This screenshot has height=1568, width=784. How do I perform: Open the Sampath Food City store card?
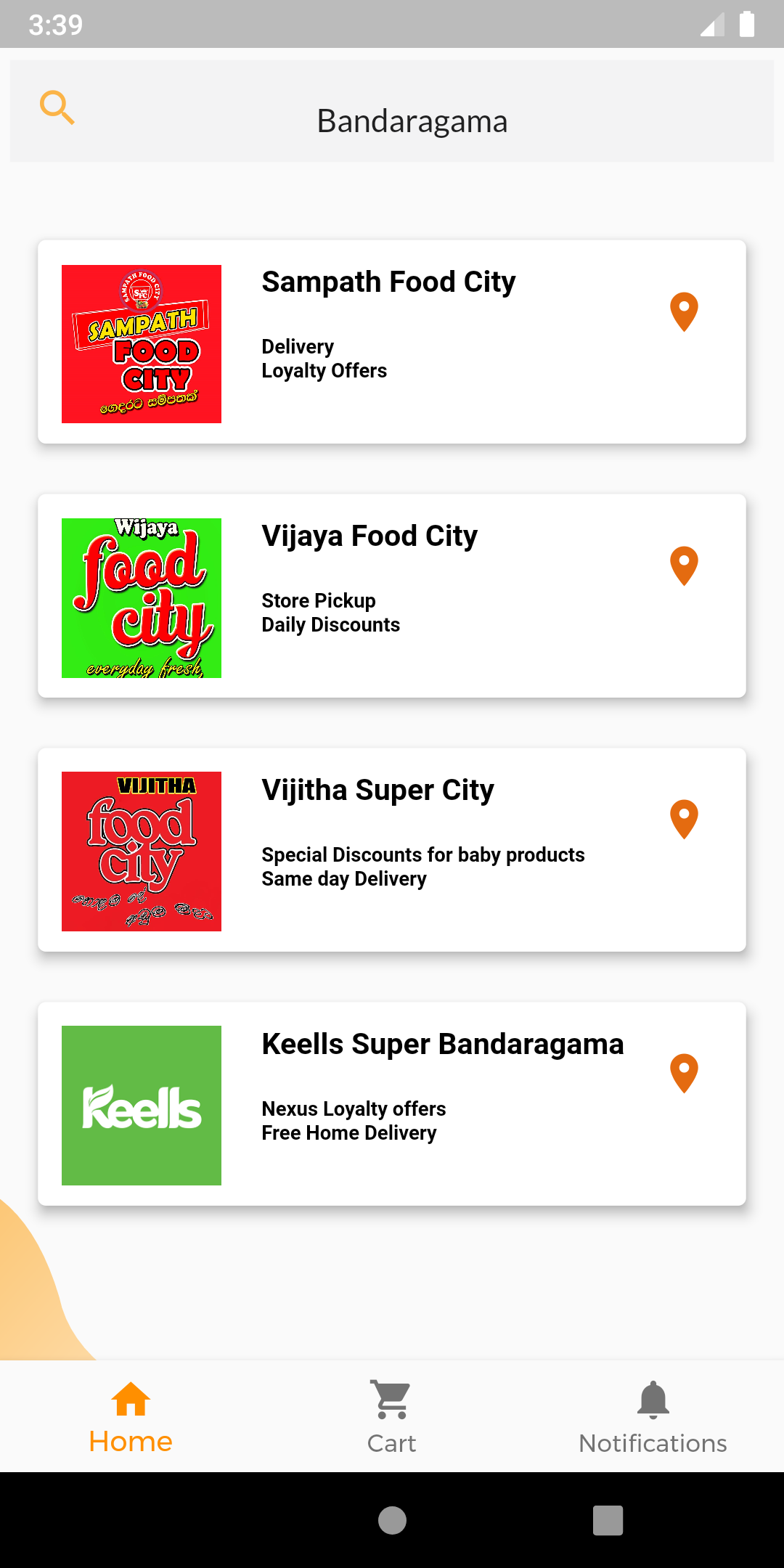[392, 342]
